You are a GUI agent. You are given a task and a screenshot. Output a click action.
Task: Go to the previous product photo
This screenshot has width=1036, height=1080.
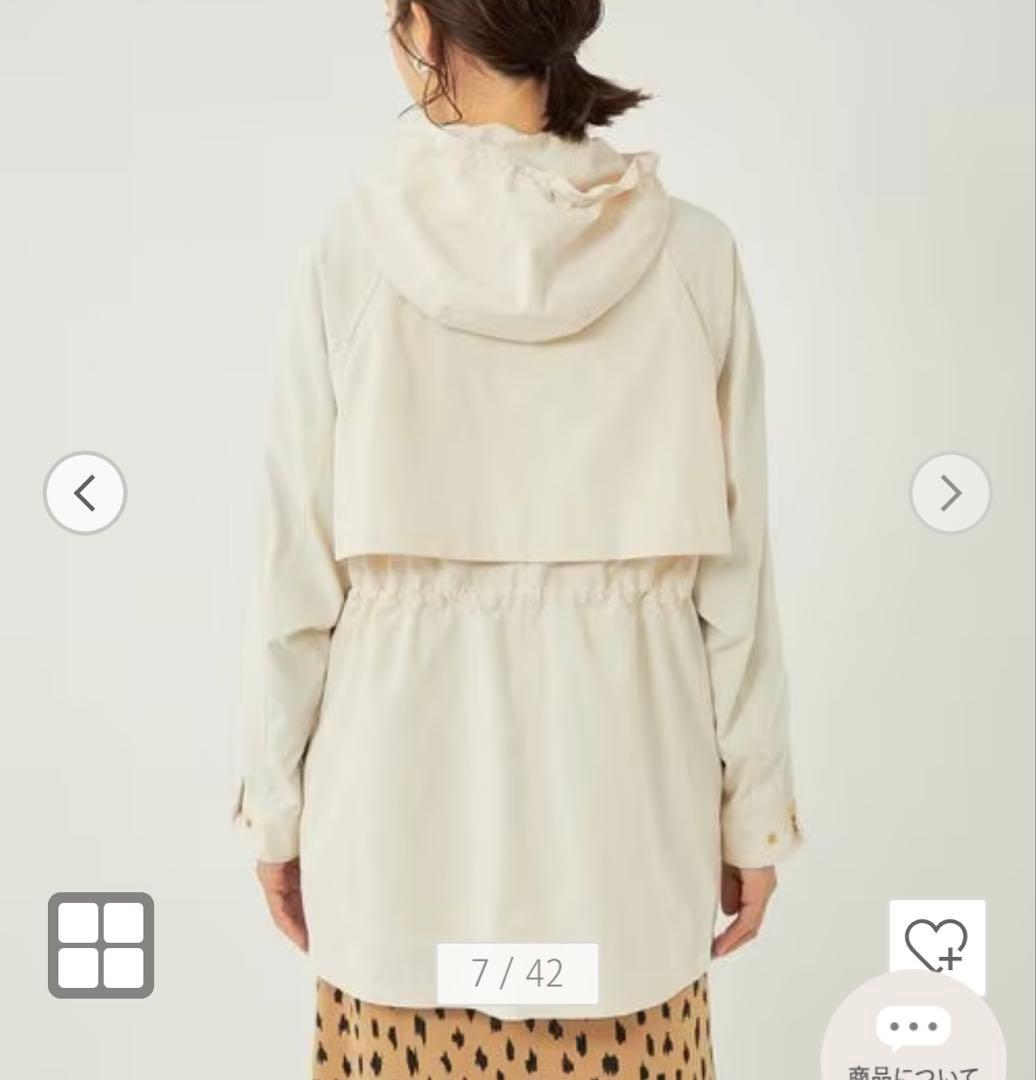tap(85, 493)
